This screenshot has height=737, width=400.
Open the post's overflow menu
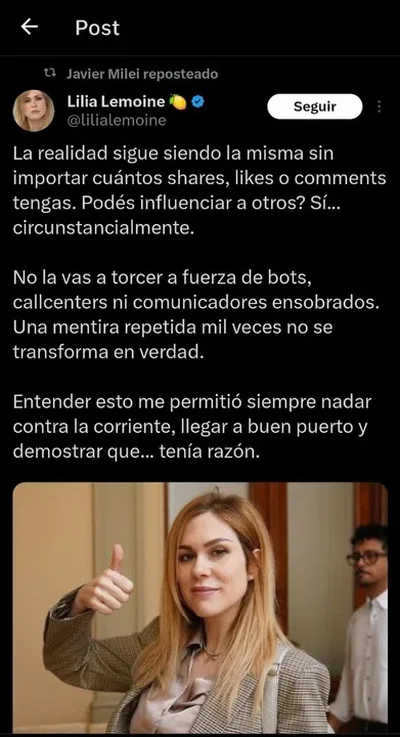pos(379,107)
